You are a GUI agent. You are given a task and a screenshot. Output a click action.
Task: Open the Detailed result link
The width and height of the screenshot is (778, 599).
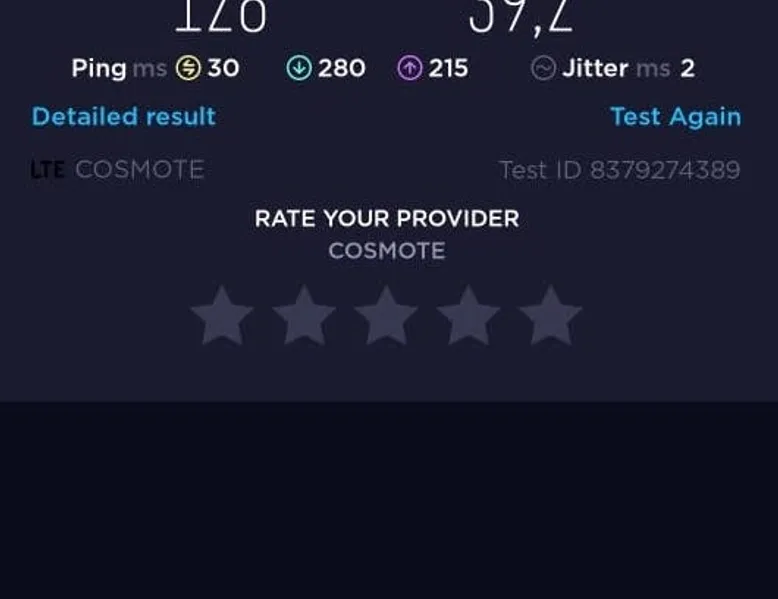tap(124, 117)
